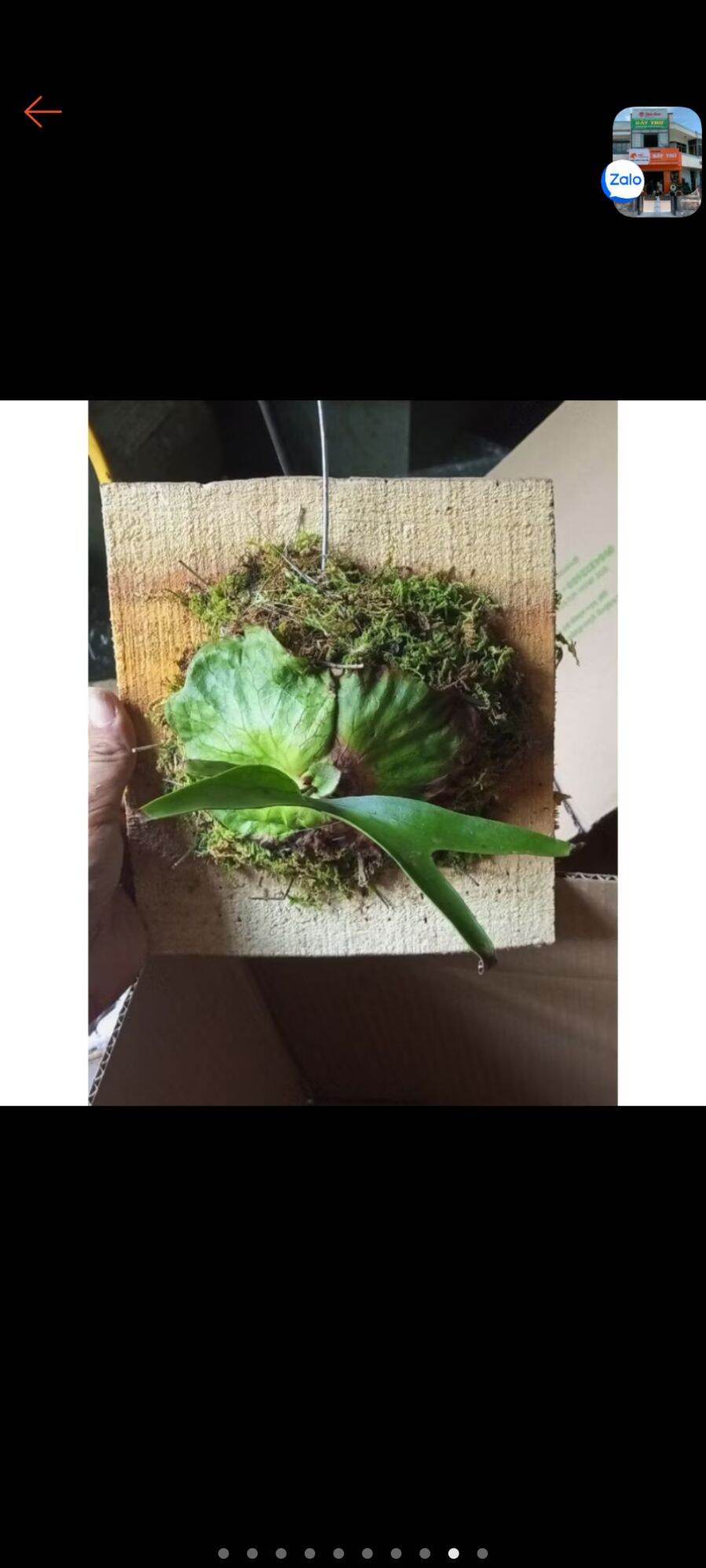
Task: Open the staghorn fern photo
Action: click(x=353, y=753)
